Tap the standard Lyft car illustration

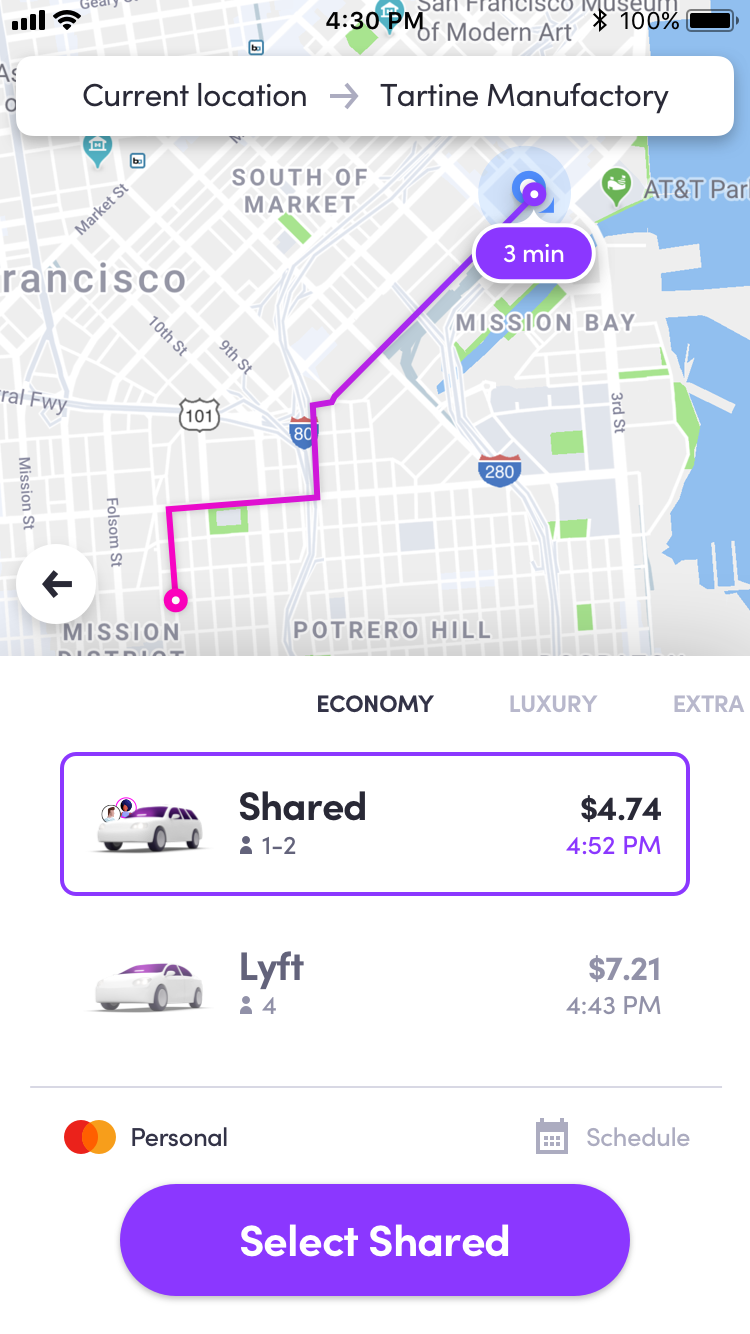[x=148, y=985]
